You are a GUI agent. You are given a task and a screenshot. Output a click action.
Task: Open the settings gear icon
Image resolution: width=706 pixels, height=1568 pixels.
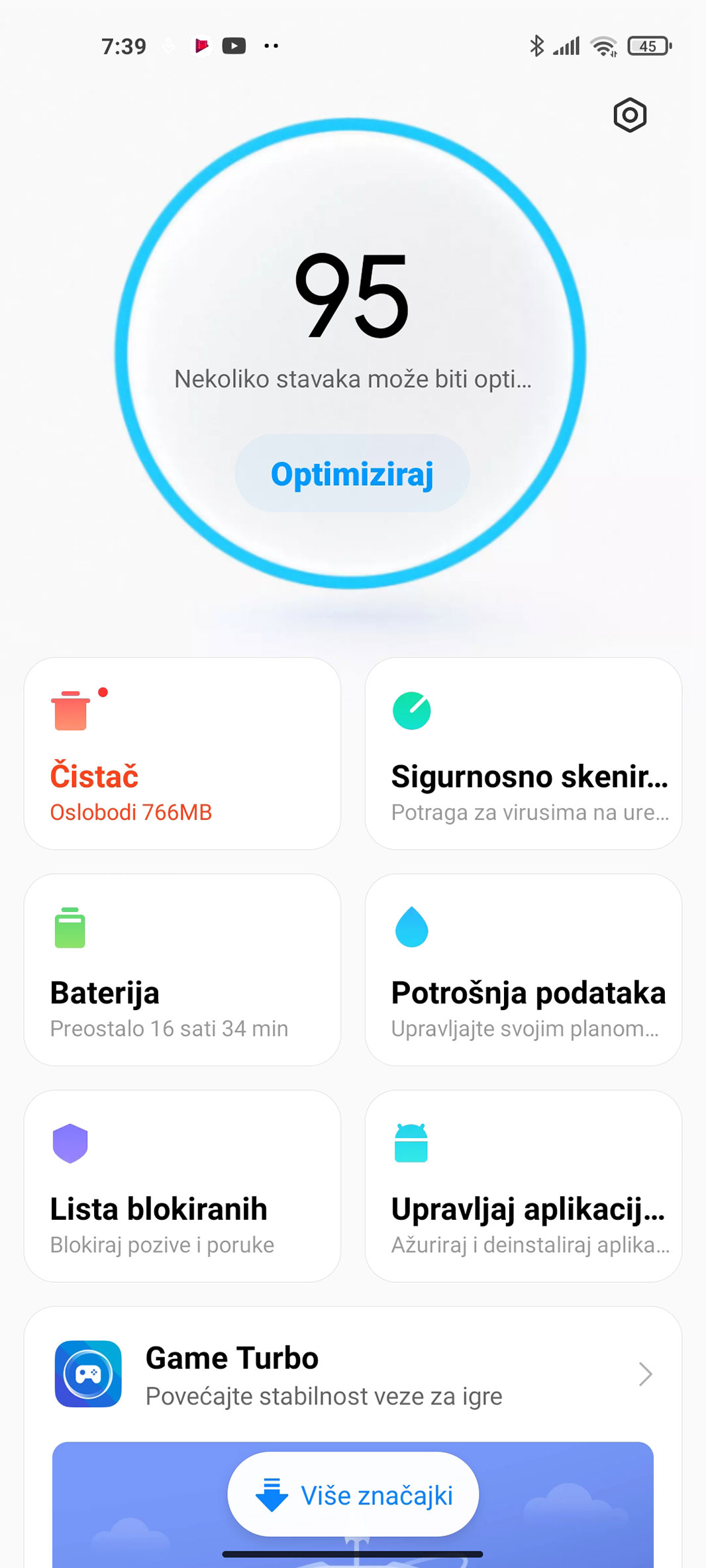pyautogui.click(x=629, y=115)
